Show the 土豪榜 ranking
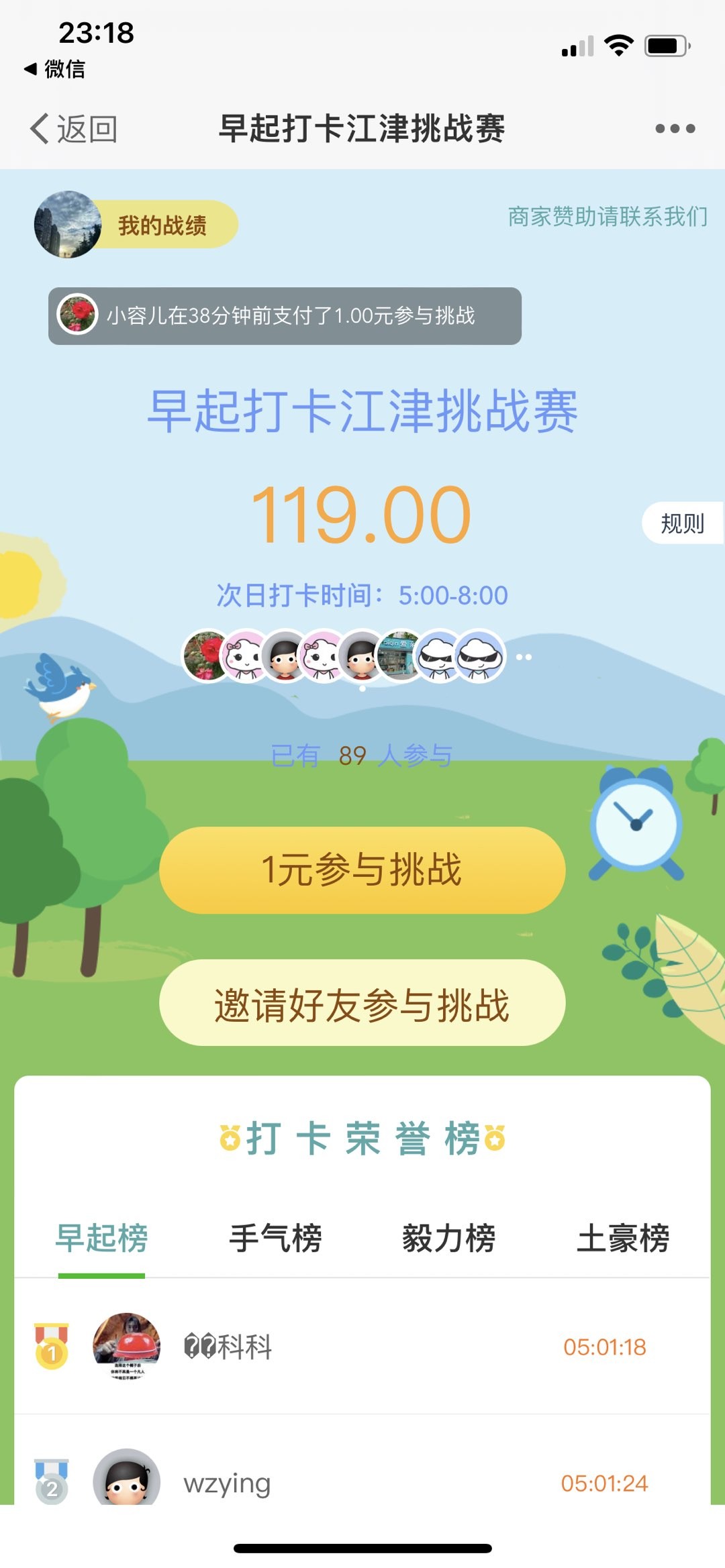 (x=623, y=1238)
